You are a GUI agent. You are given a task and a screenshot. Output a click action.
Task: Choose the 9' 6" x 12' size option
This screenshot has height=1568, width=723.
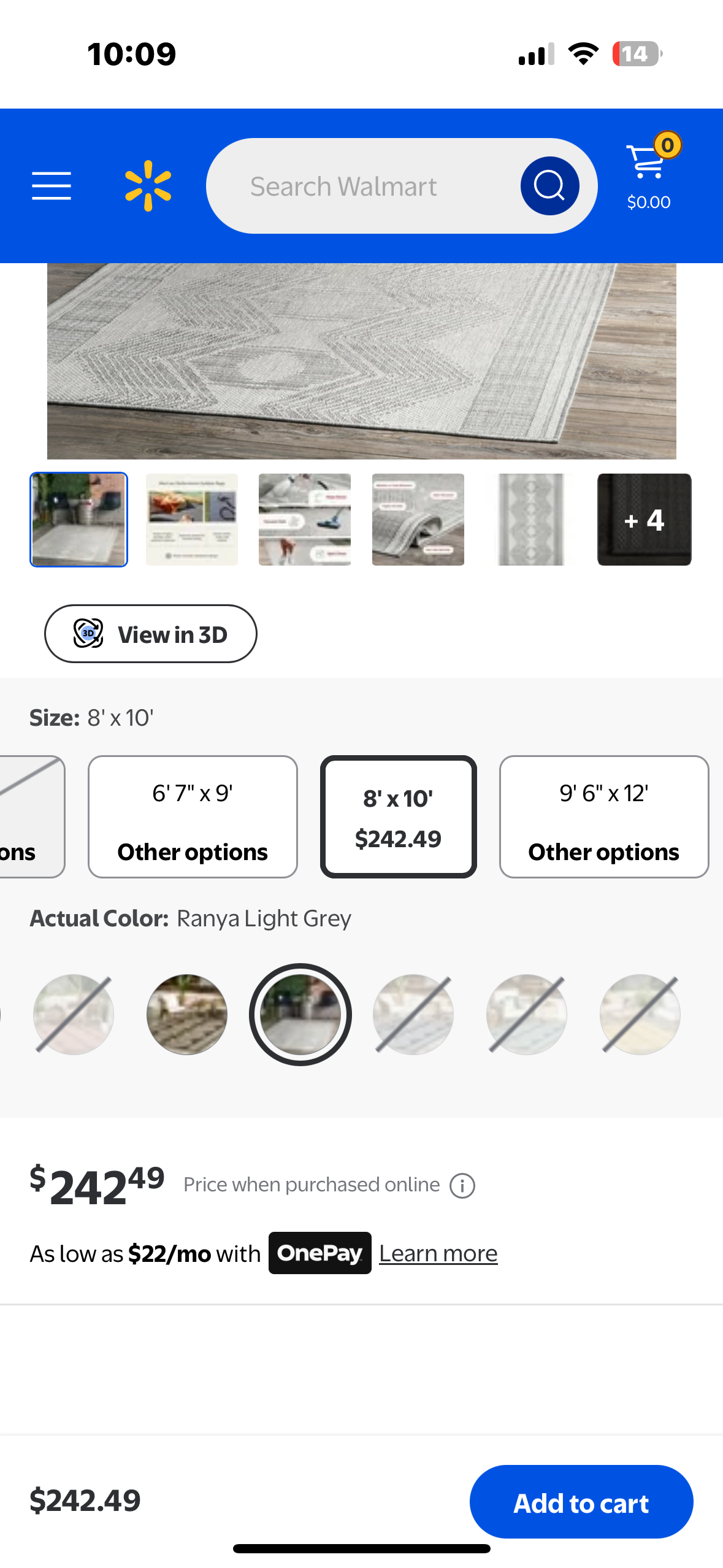click(x=603, y=817)
